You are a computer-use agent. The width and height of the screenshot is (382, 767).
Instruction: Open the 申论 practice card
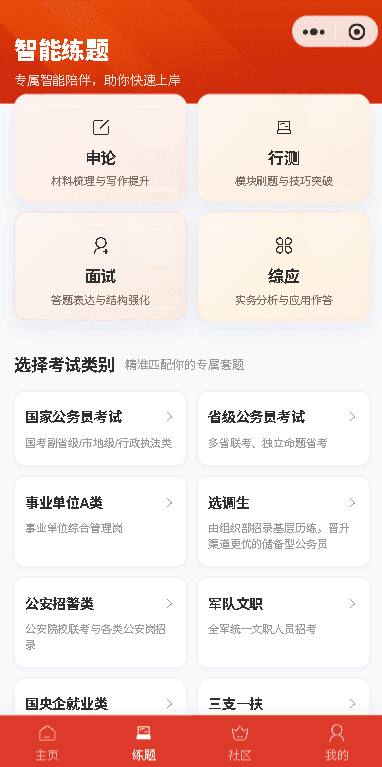pyautogui.click(x=101, y=148)
